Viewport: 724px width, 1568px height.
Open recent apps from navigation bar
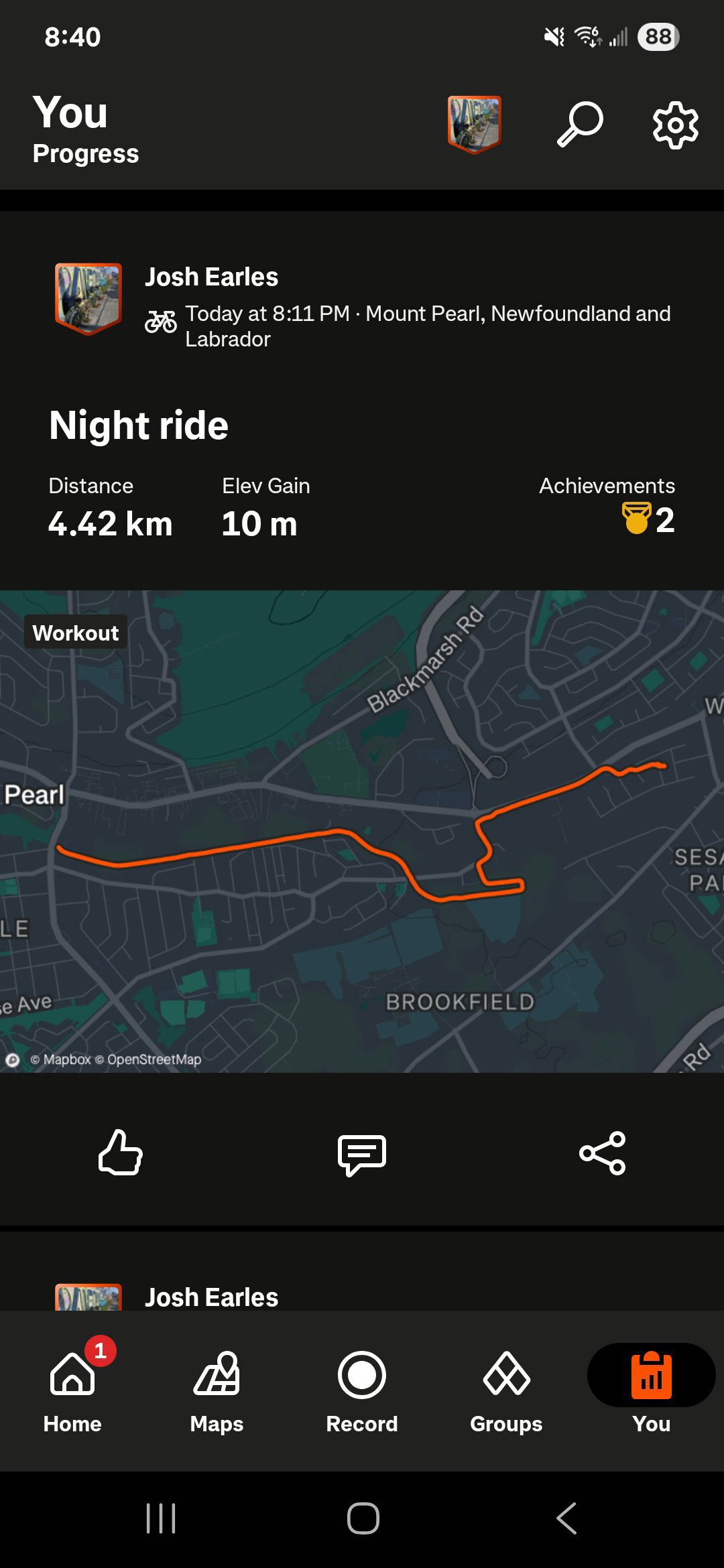point(161,1518)
